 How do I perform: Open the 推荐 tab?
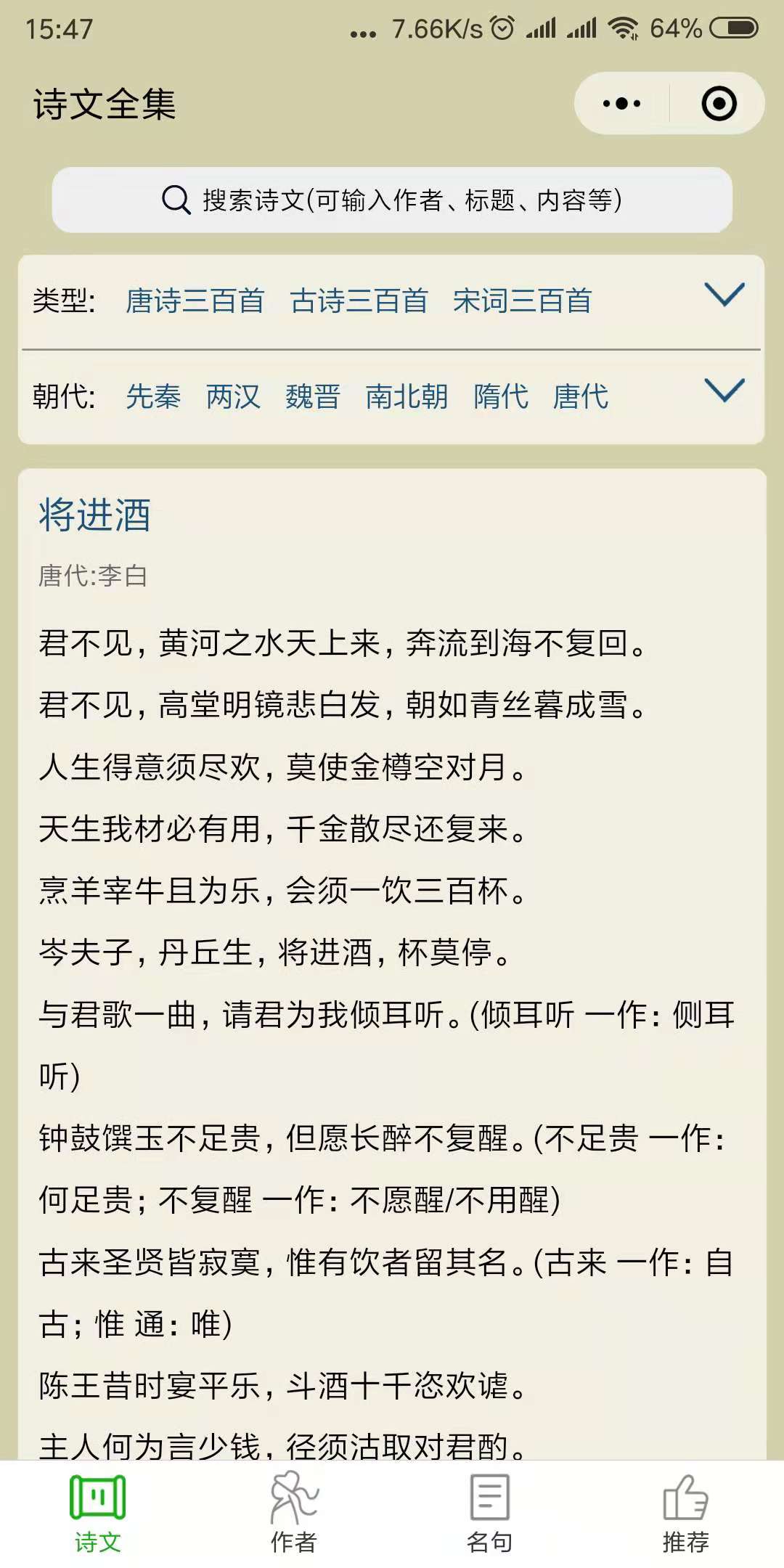coord(686,1514)
